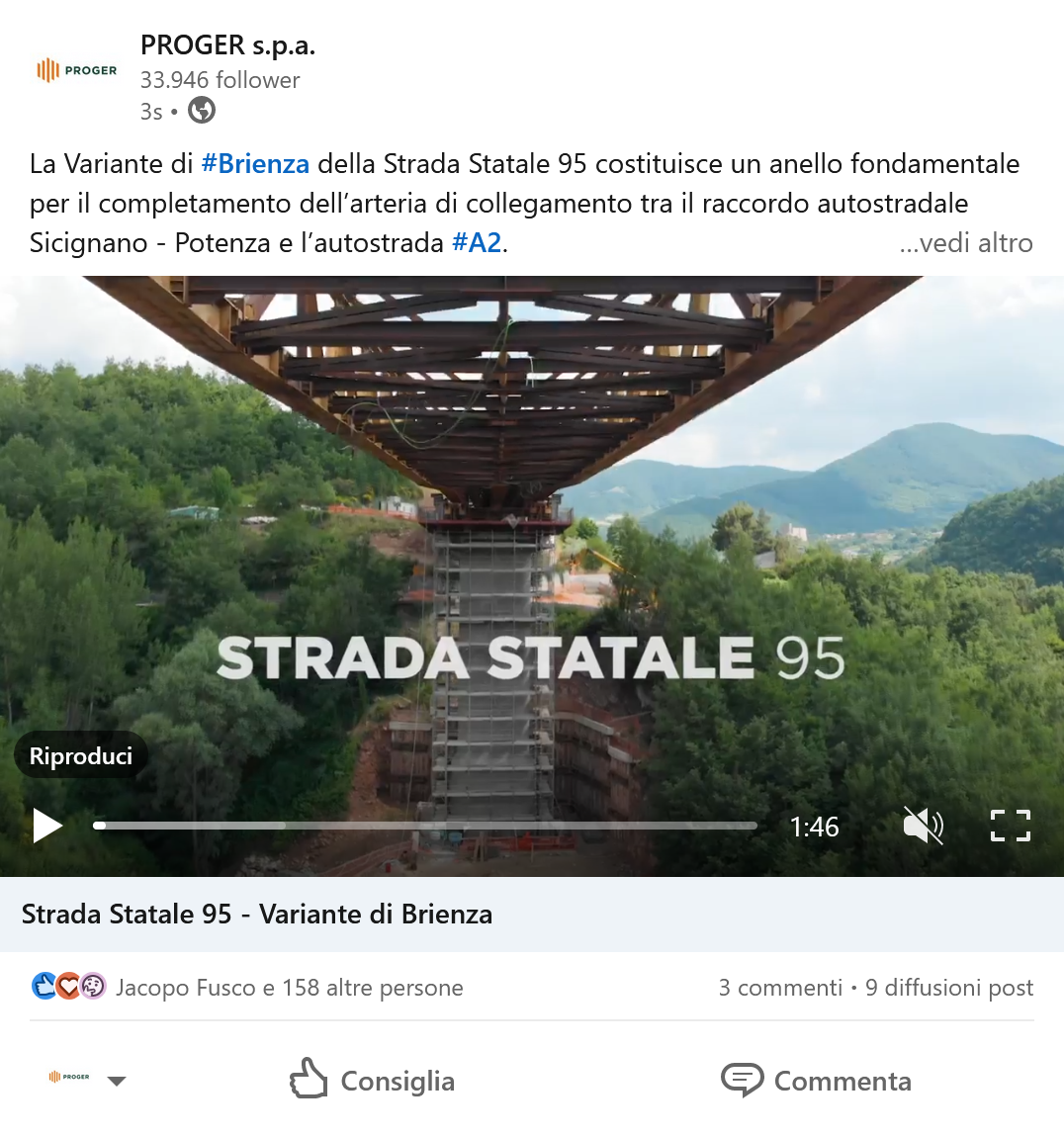This screenshot has height=1136, width=1064.
Task: Play the Strada Statale 95 video
Action: (47, 826)
